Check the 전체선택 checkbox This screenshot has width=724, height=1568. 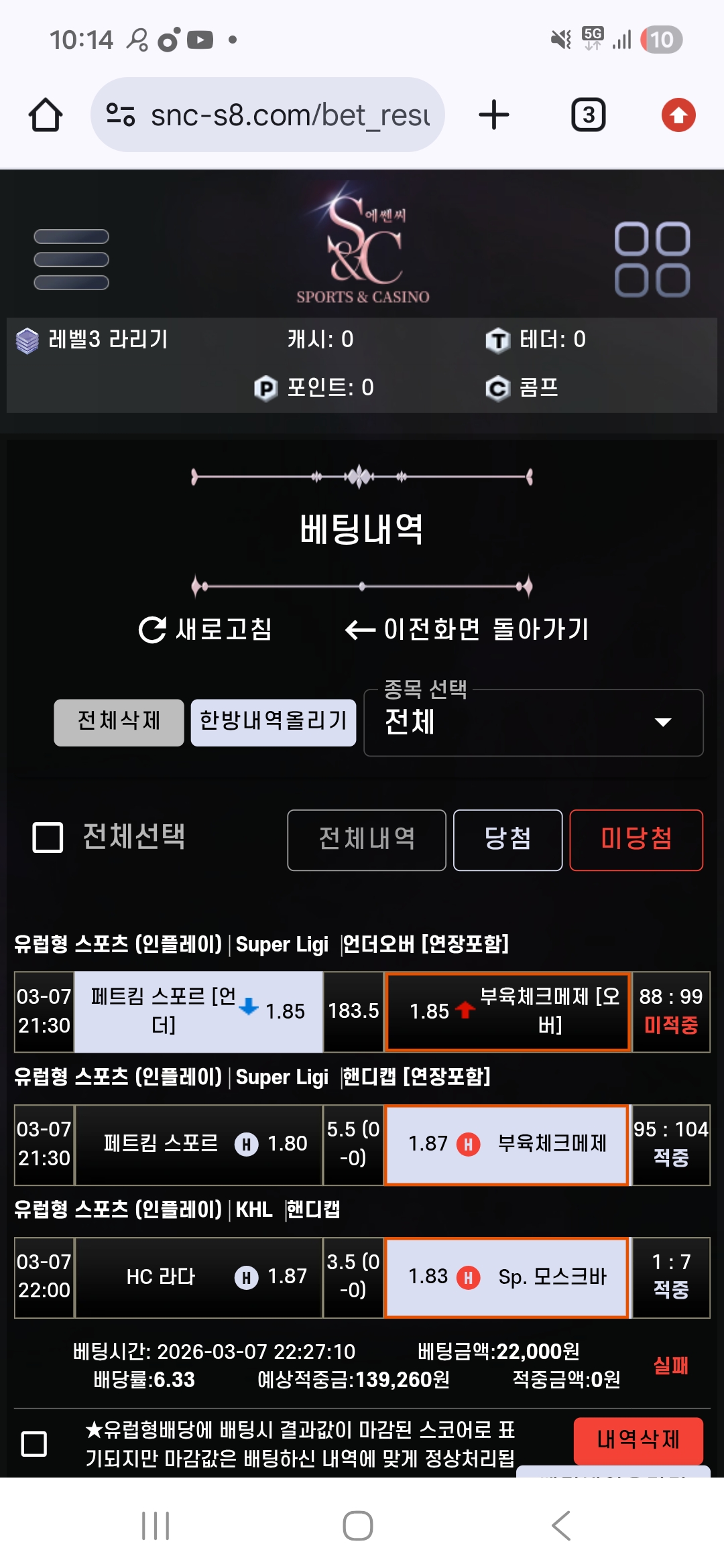[48, 838]
